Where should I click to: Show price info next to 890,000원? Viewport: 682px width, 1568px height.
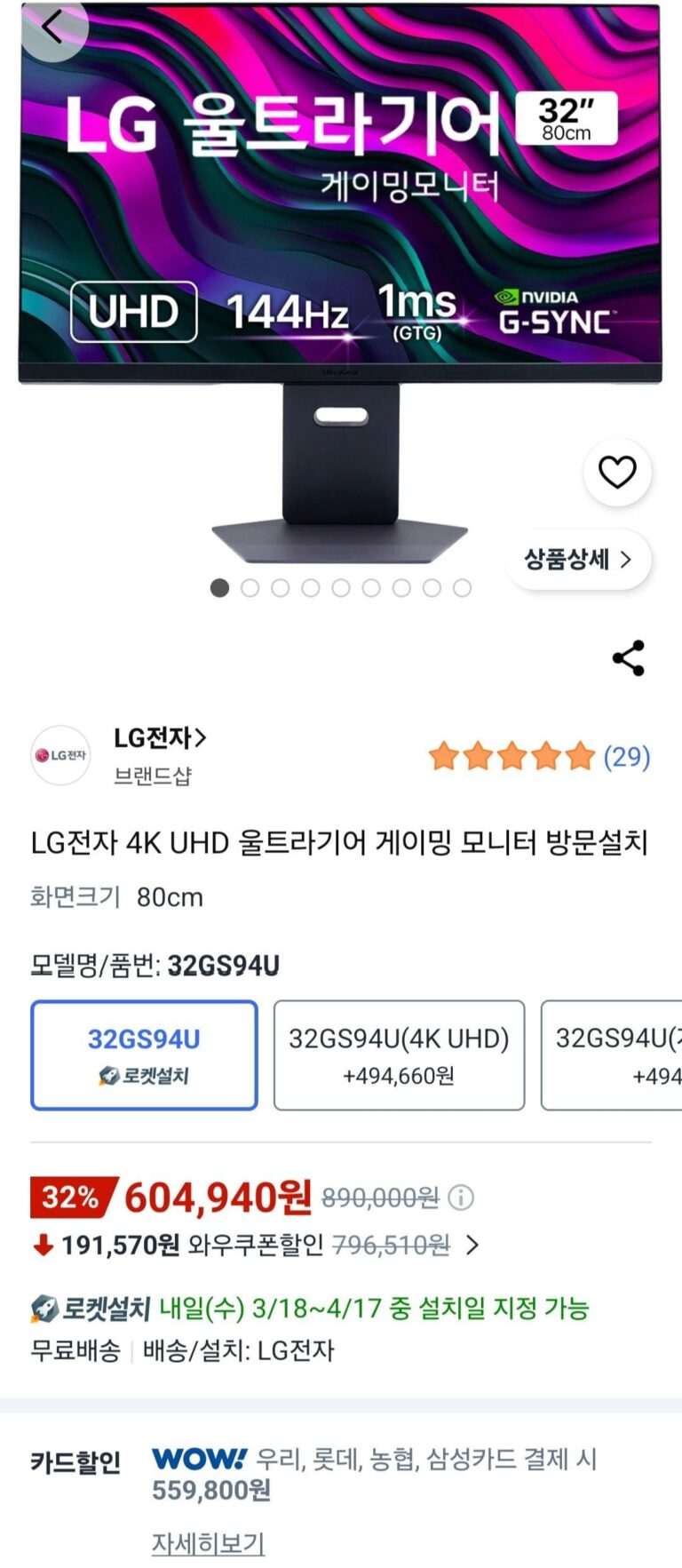pos(461,1198)
